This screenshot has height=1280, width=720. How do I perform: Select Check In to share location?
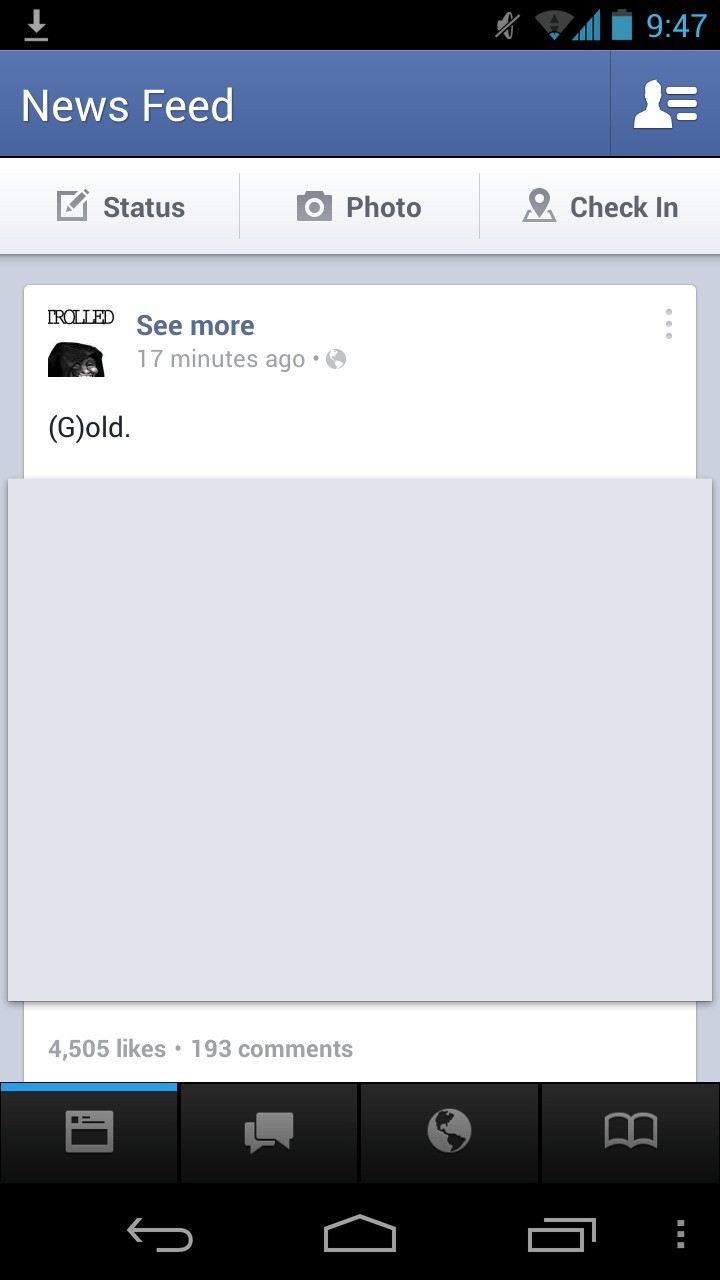[600, 207]
